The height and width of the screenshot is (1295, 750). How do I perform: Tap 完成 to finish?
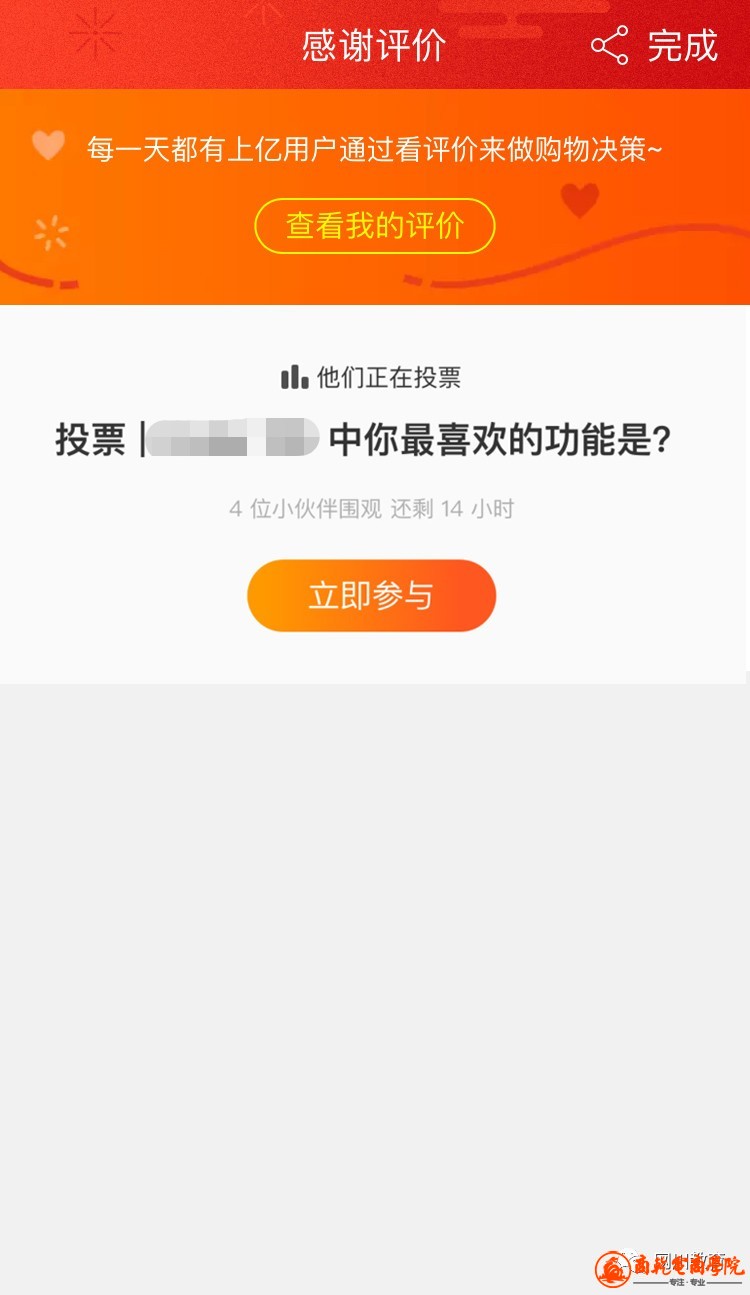click(x=682, y=46)
